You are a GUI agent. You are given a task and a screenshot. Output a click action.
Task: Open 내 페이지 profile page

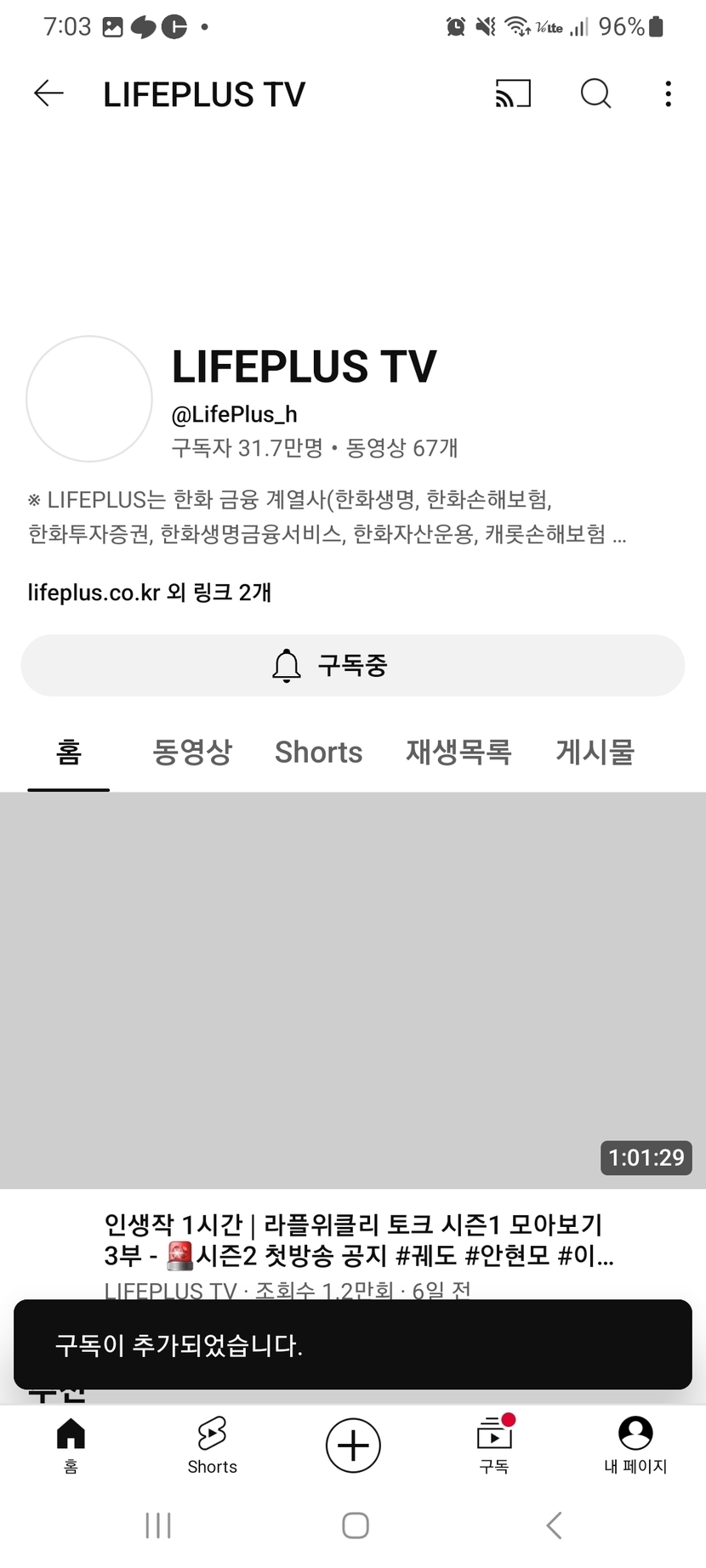[635, 1445]
